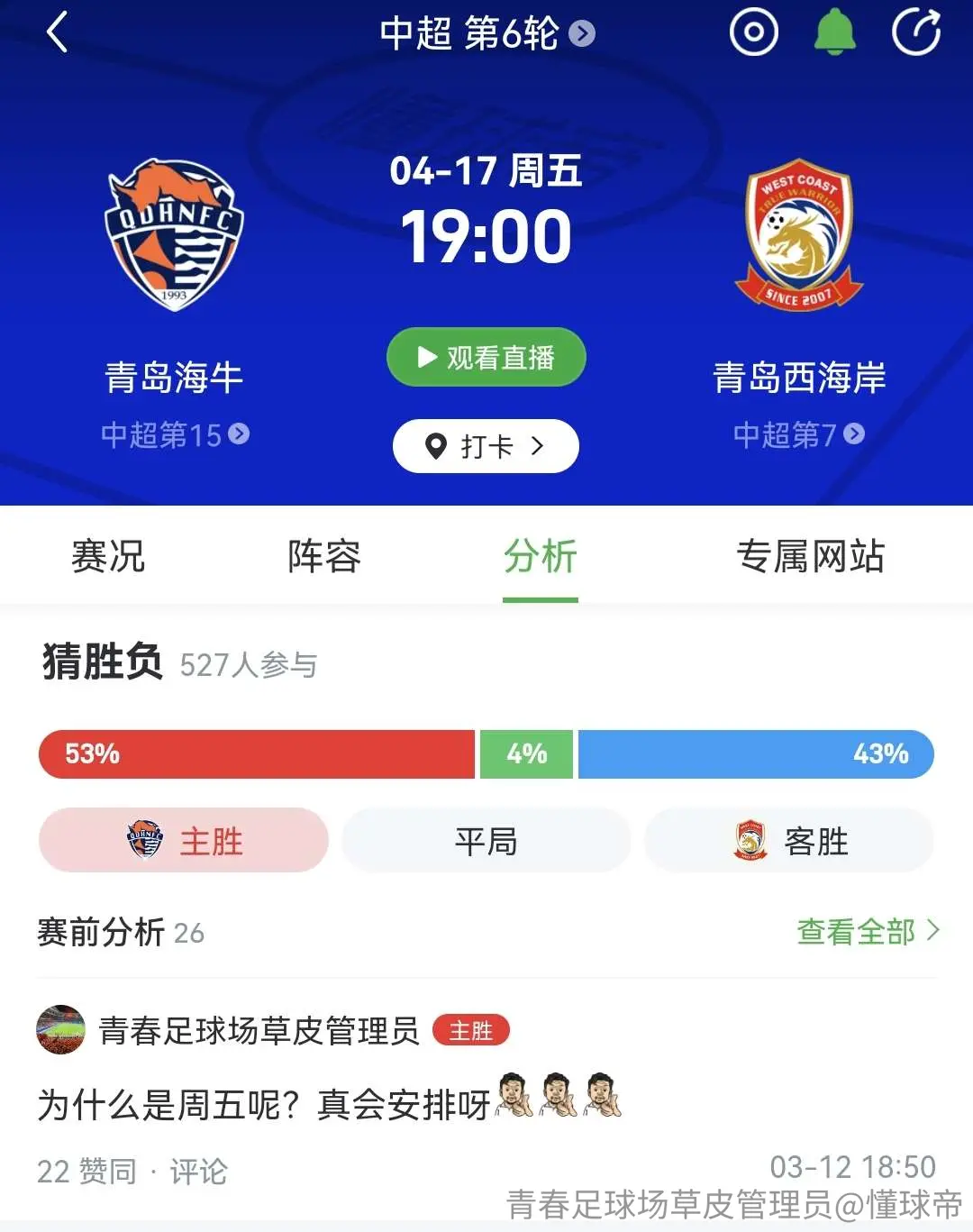Vote 平局 for a draw

pyautogui.click(x=486, y=841)
